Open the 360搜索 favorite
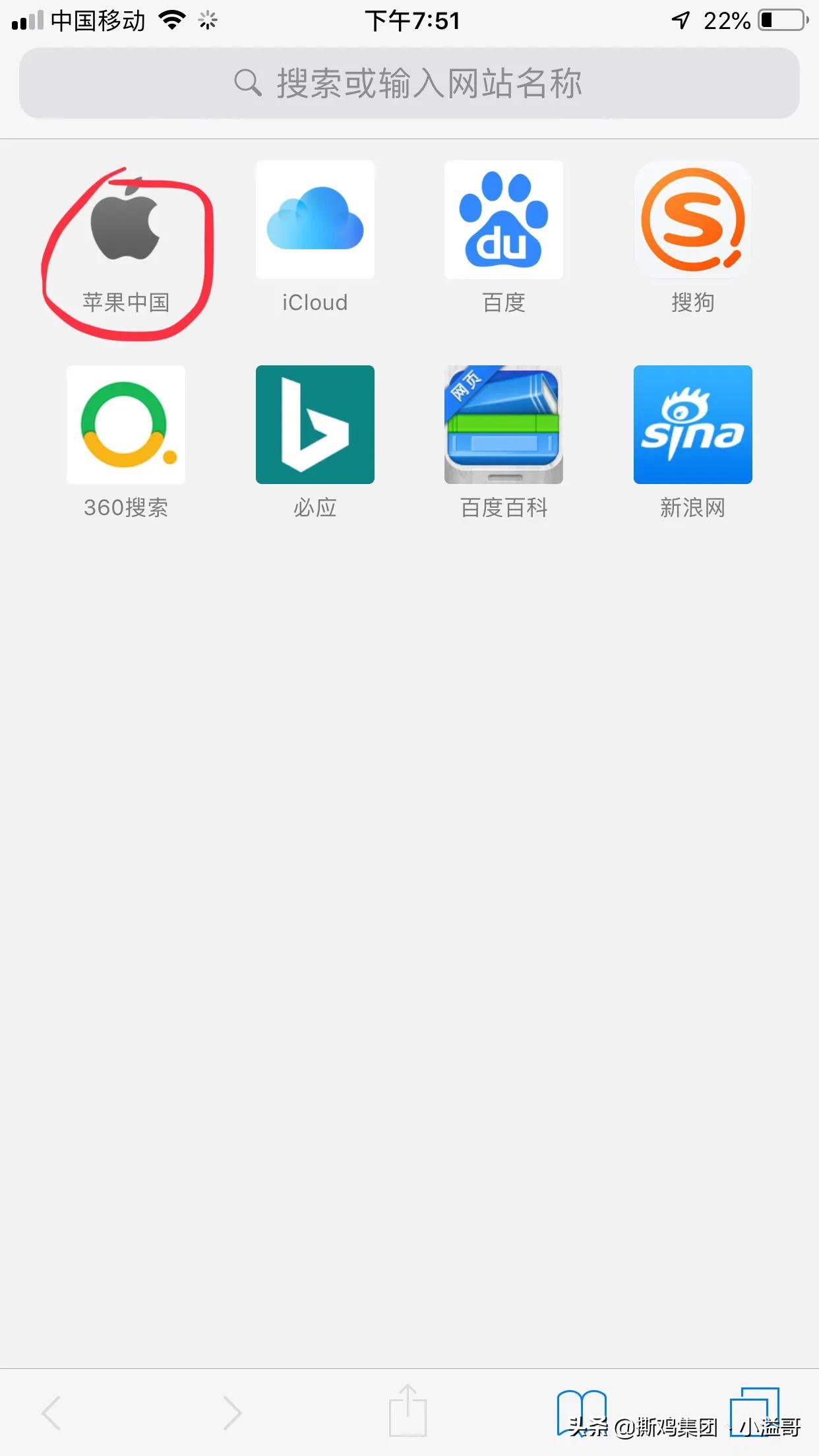Image resolution: width=819 pixels, height=1456 pixels. [x=126, y=425]
